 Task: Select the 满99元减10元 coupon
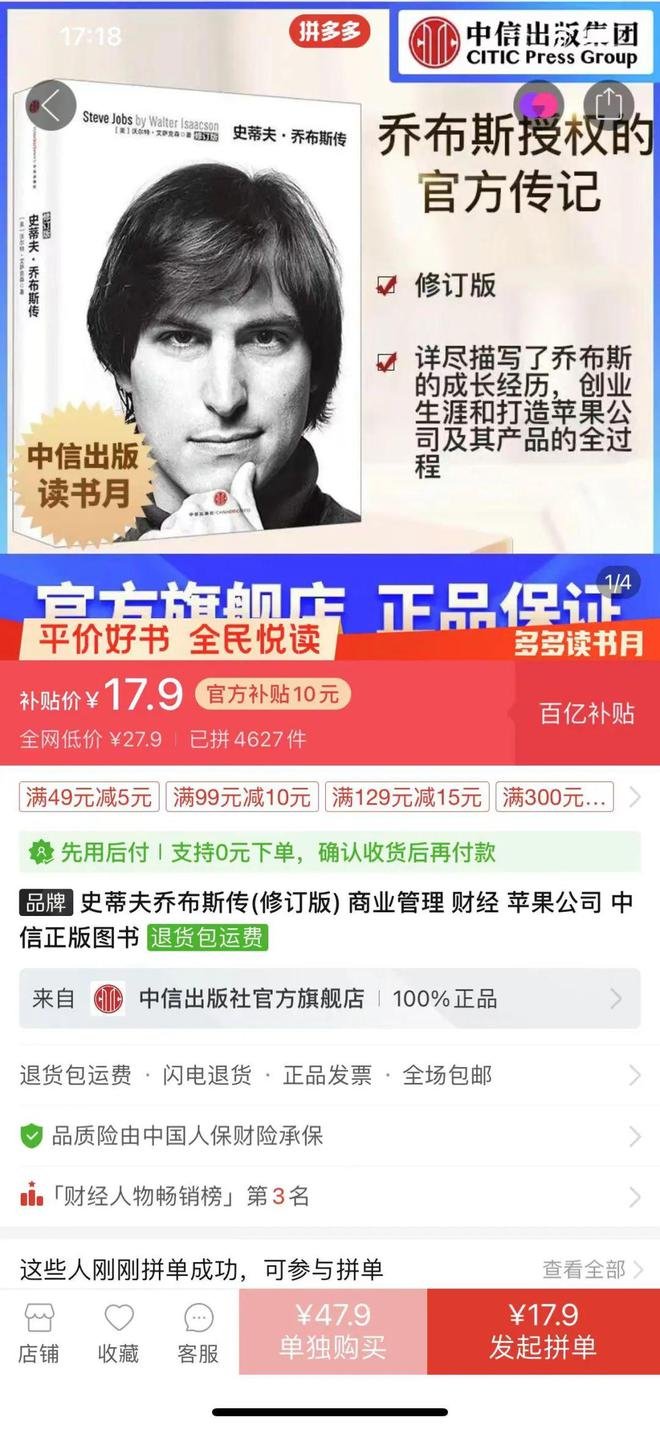[x=241, y=797]
